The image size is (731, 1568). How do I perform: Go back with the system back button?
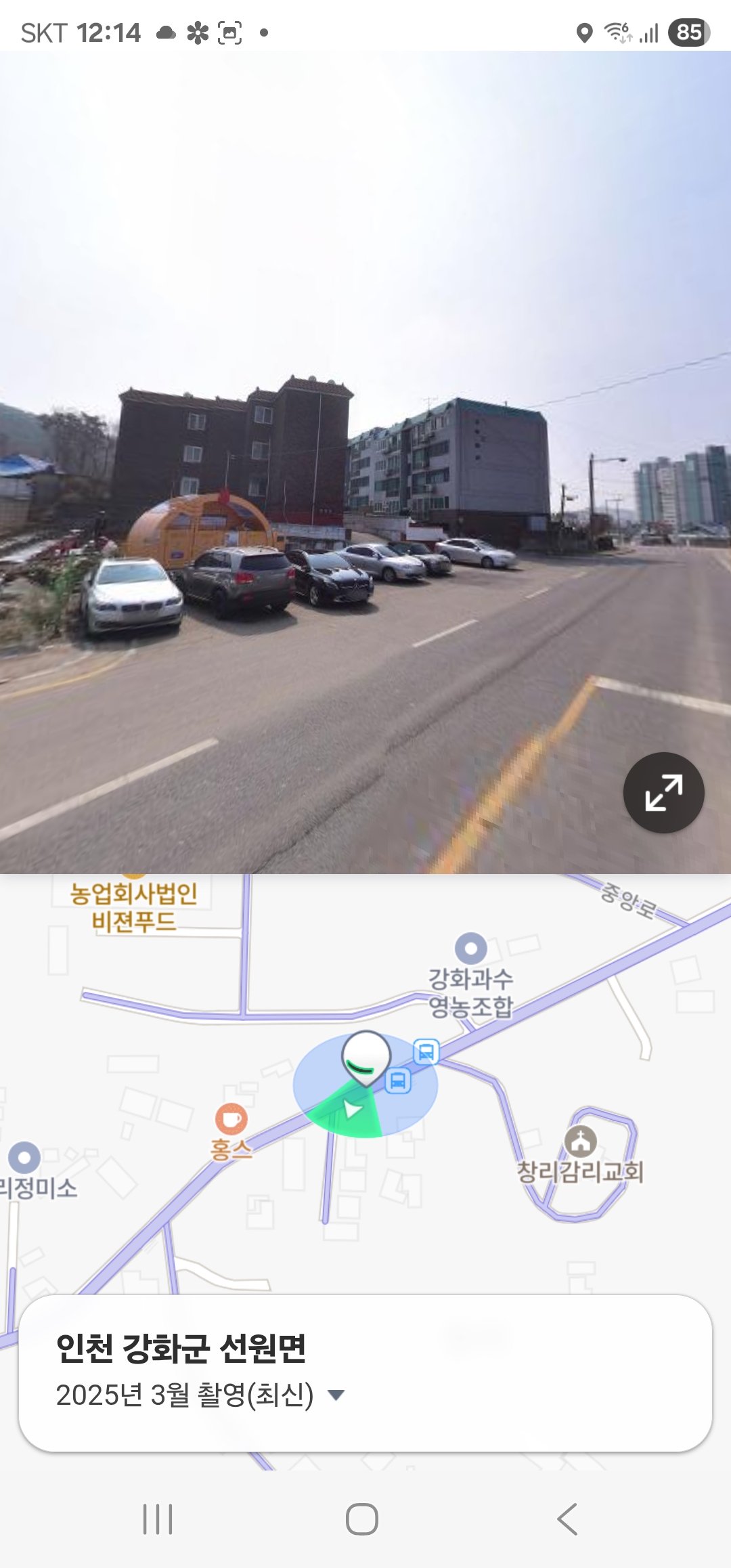point(567,1519)
